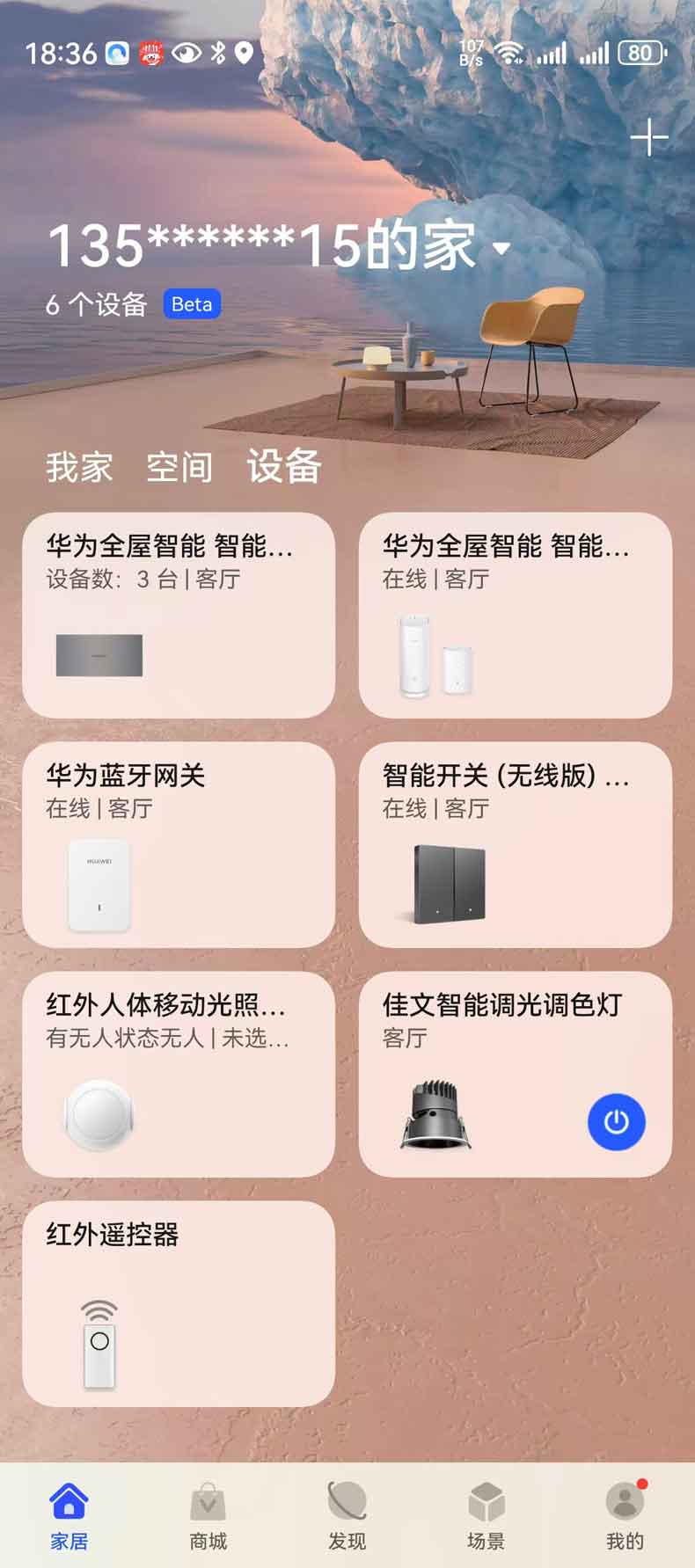Open the 华为蓝牙网关 device card

tap(179, 844)
